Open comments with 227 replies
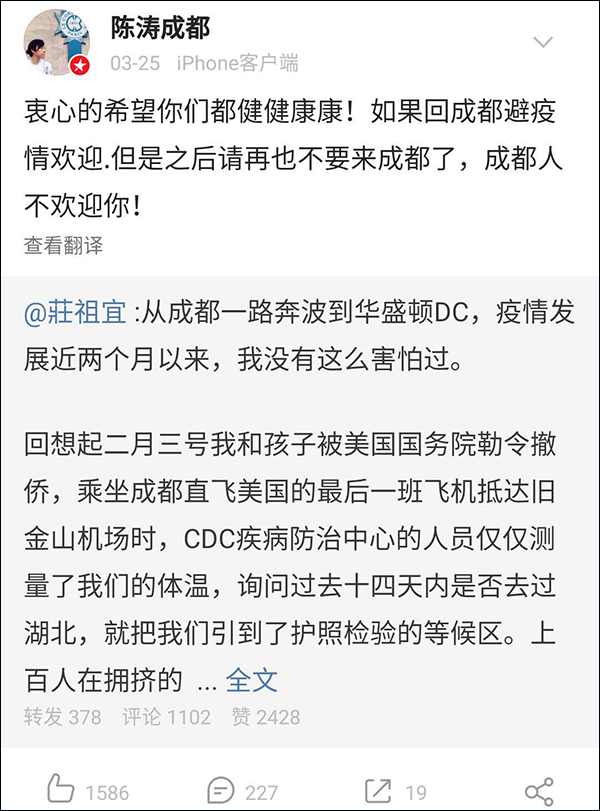This screenshot has height=811, width=600. tap(243, 790)
